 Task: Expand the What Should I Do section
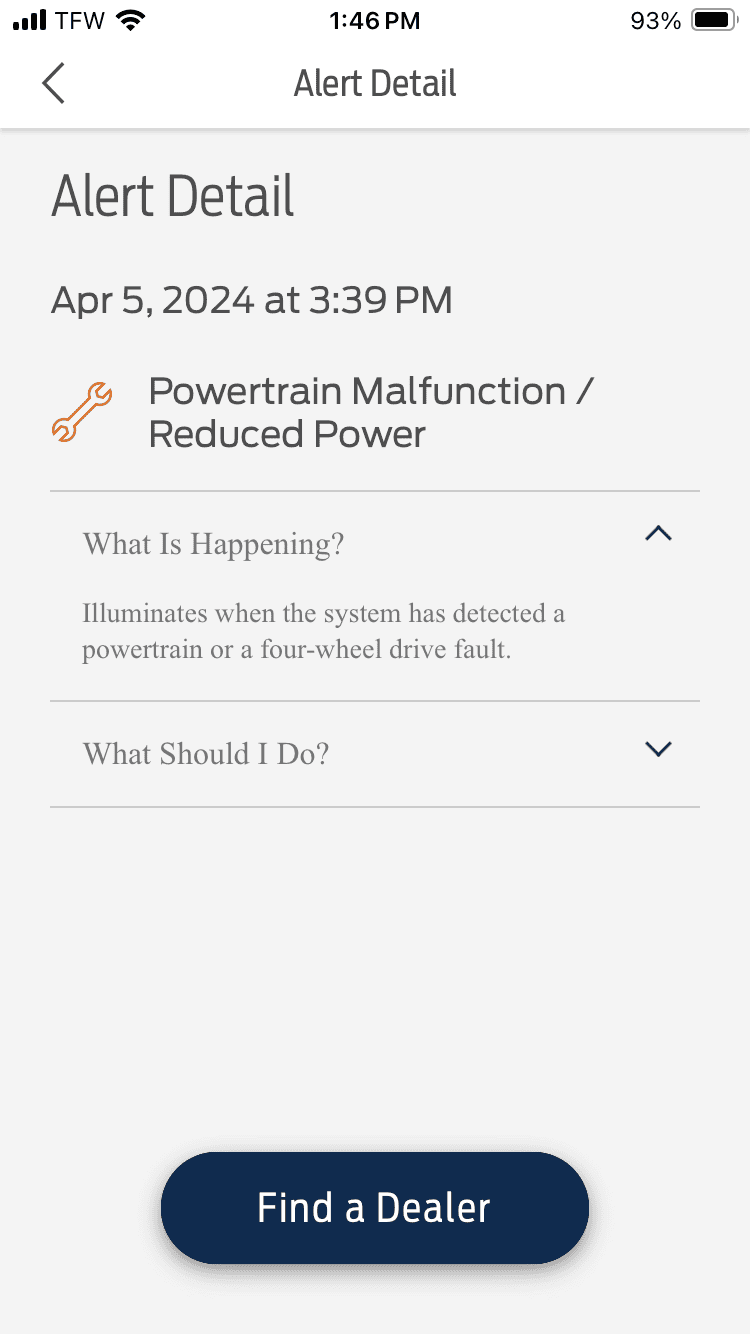658,749
